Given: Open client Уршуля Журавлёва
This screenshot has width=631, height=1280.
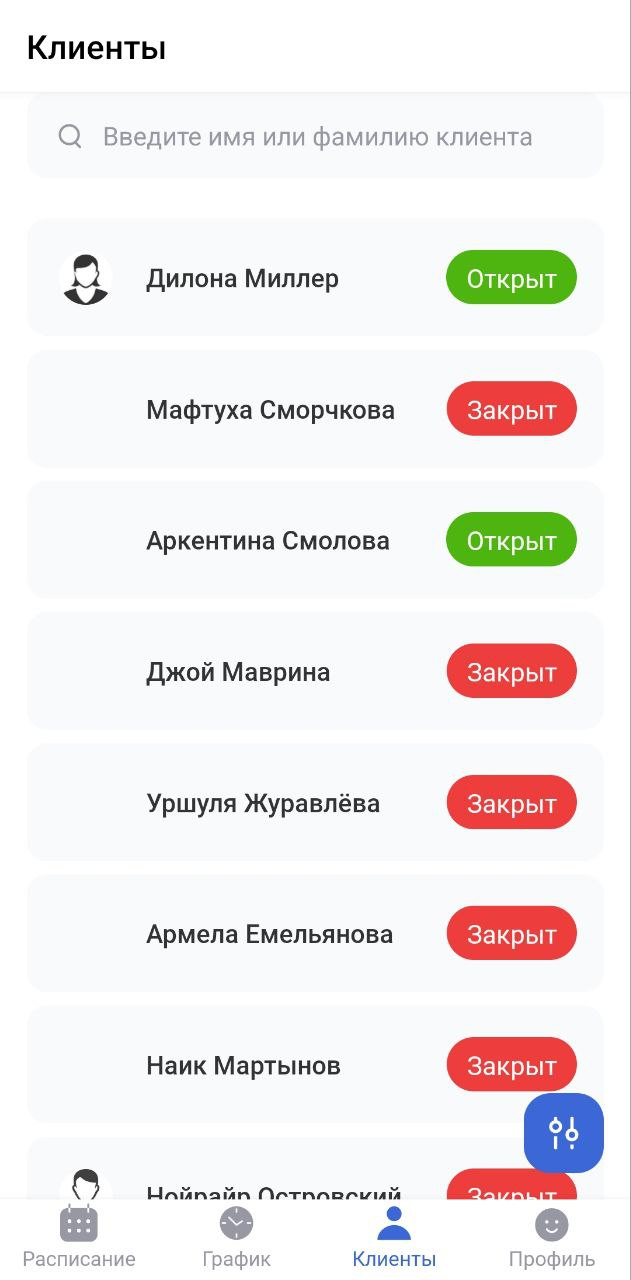Looking at the screenshot, I should [x=315, y=802].
